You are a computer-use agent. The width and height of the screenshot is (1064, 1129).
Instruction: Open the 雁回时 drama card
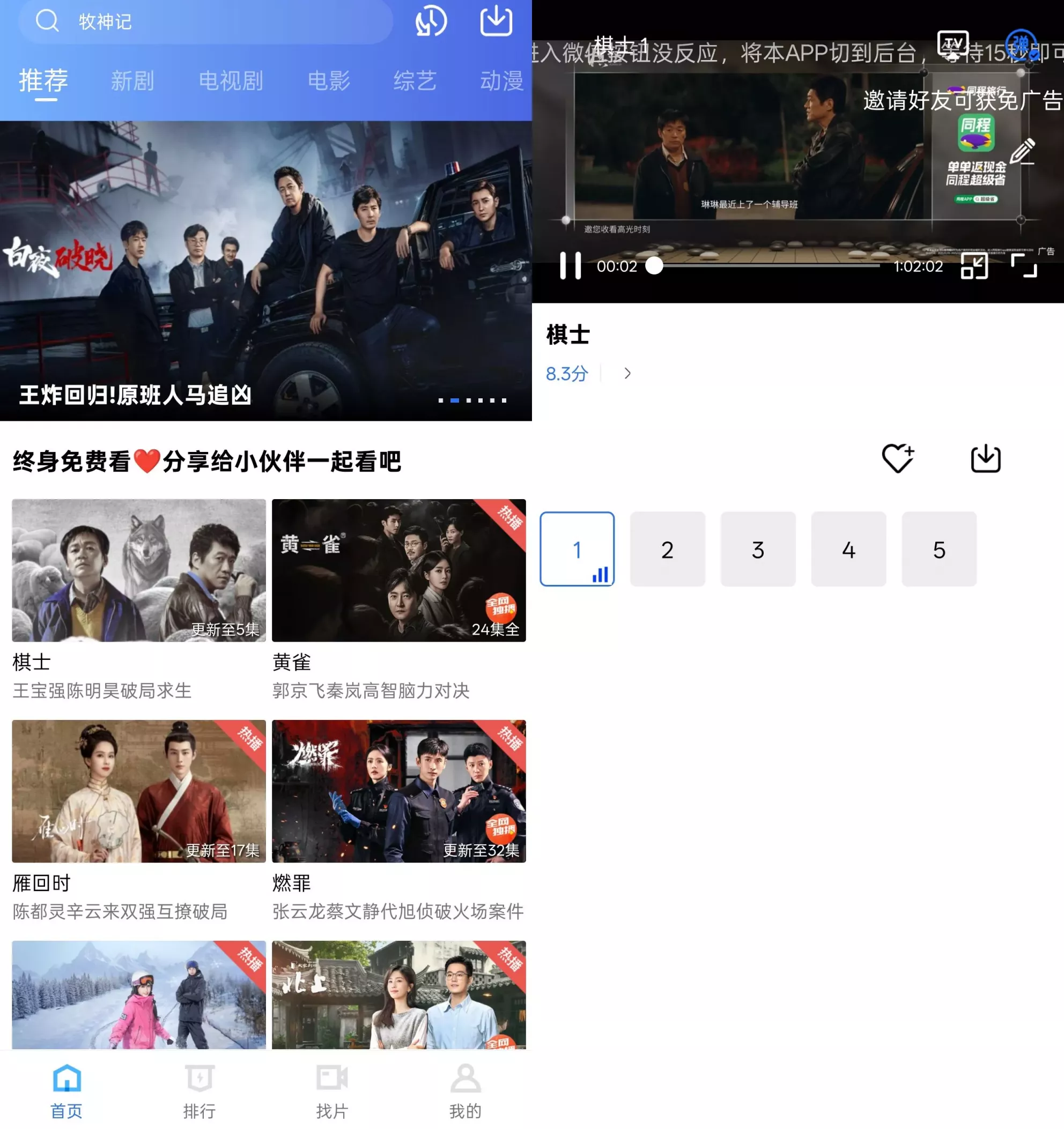click(x=138, y=791)
